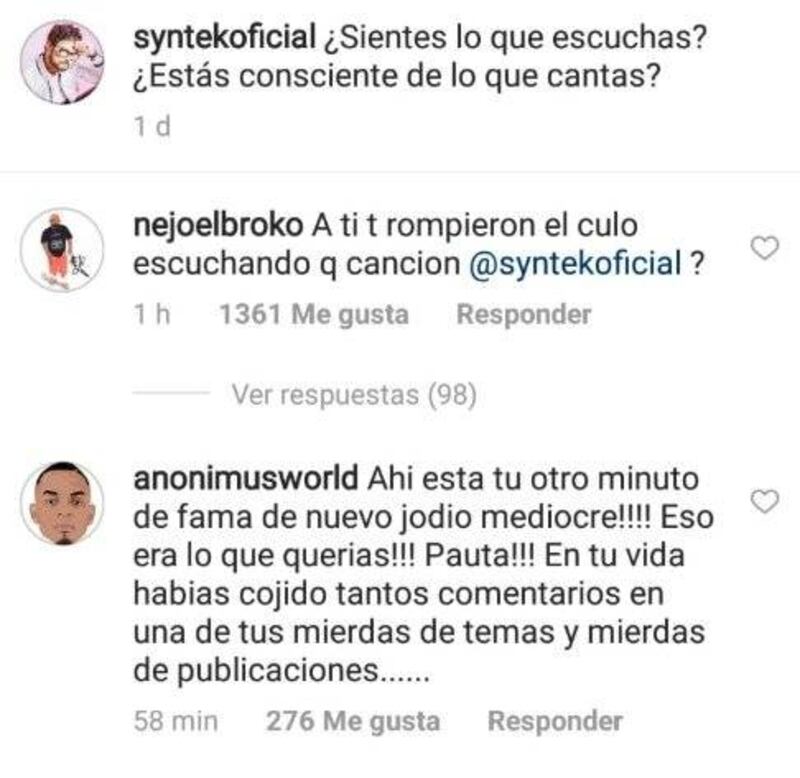Viewport: 800px width, 778px height.
Task: Open nejoelbroko's profile picture
Action: coord(62,250)
